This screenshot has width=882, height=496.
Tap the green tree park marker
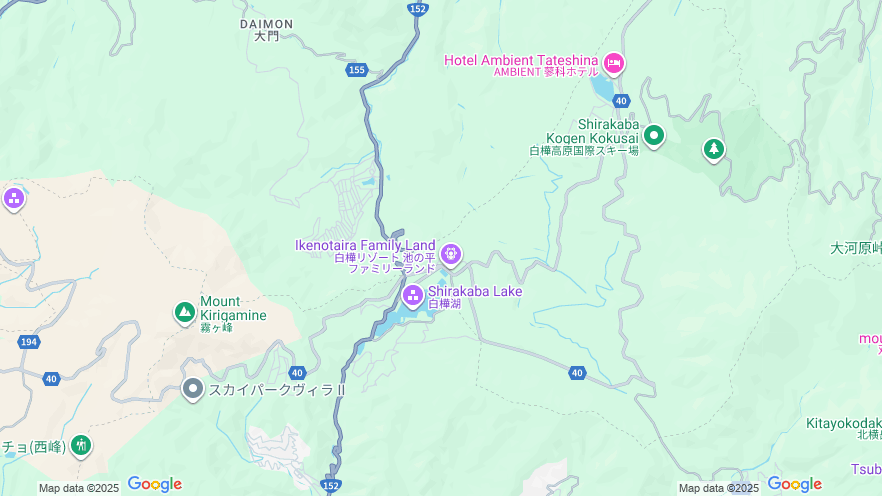click(713, 150)
